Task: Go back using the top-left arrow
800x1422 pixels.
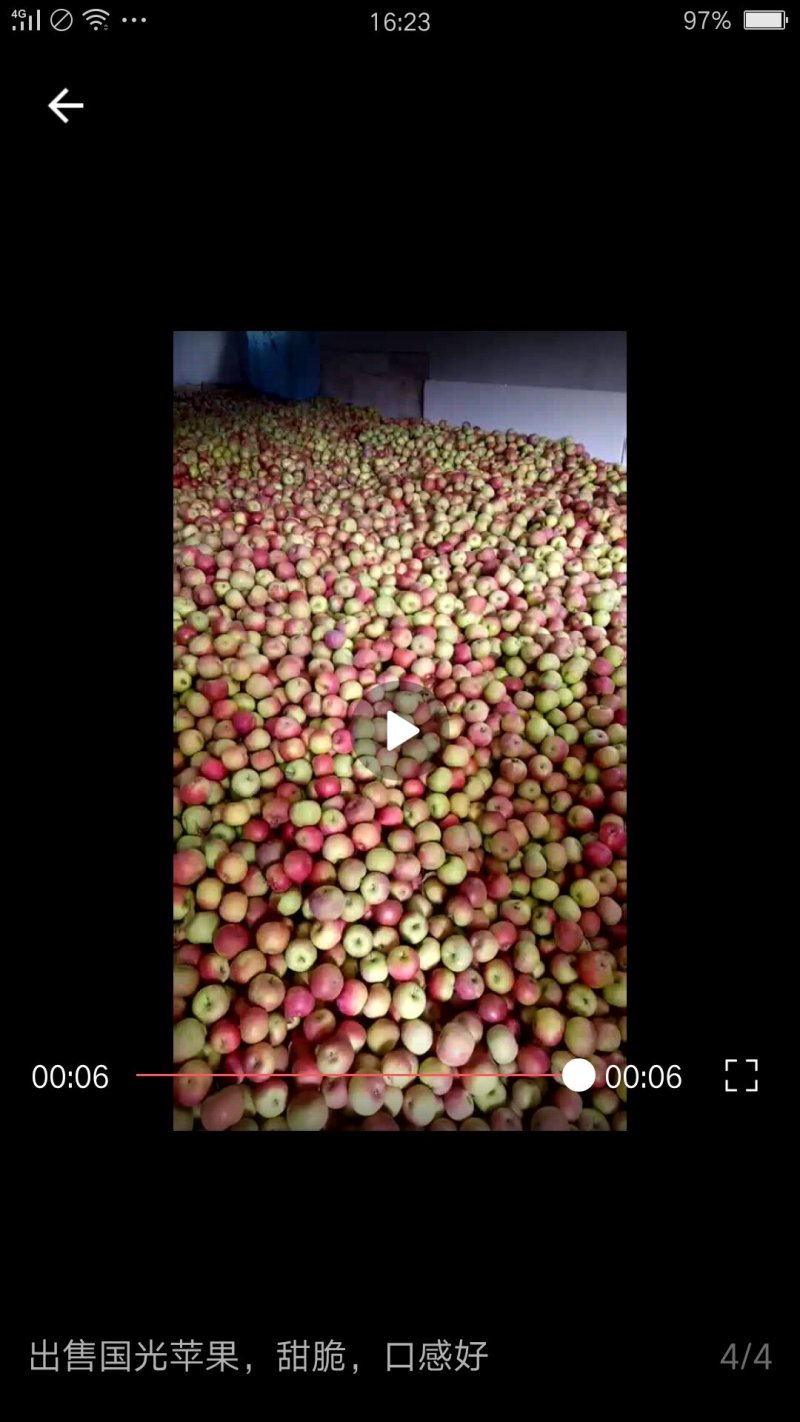Action: pyautogui.click(x=65, y=105)
